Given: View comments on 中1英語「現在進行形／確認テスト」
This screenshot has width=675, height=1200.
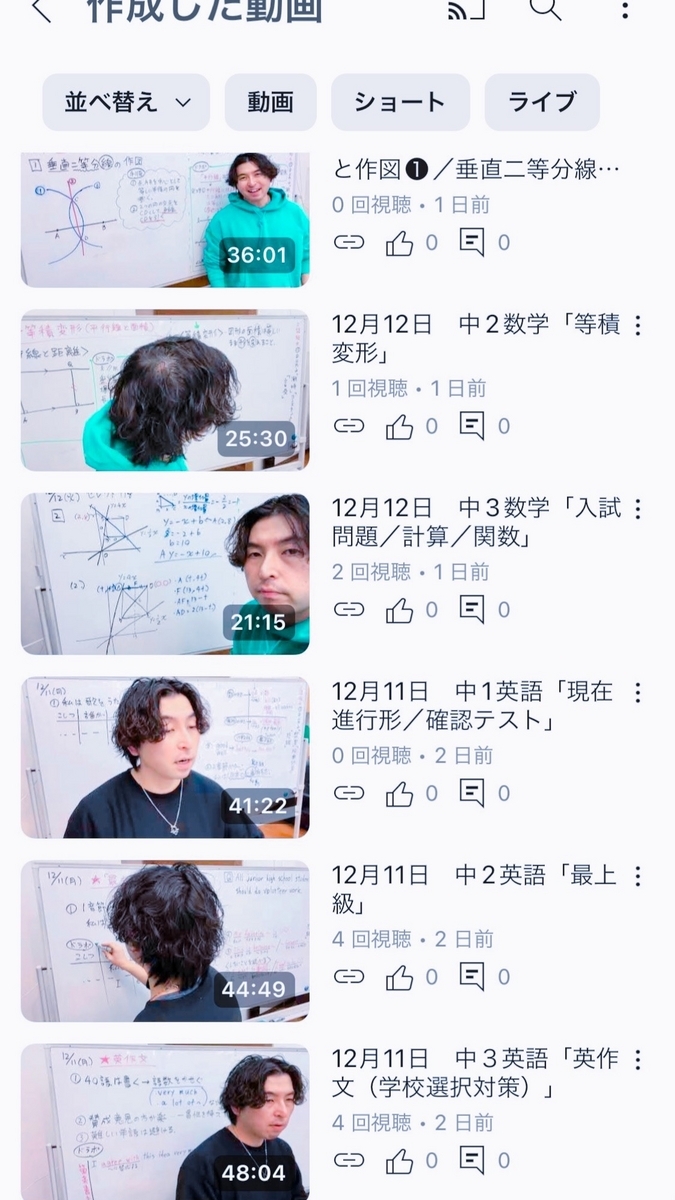Looking at the screenshot, I should point(472,793).
